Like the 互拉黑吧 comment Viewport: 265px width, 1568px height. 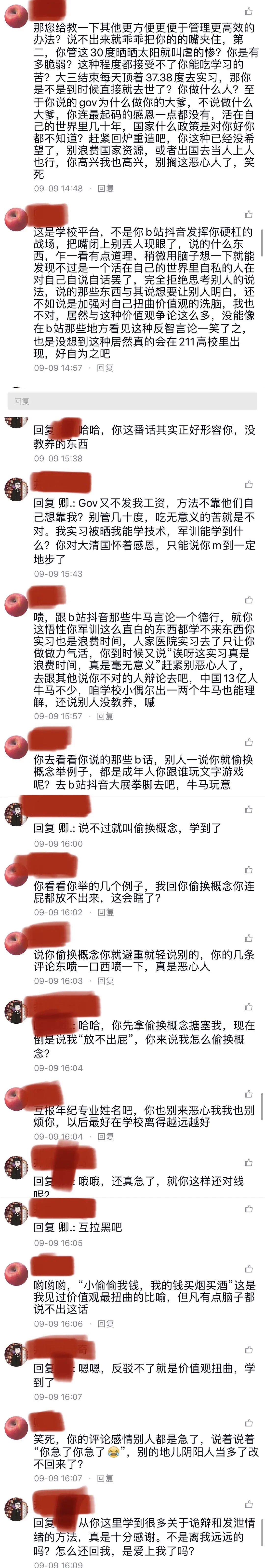pyautogui.click(x=249, y=1209)
